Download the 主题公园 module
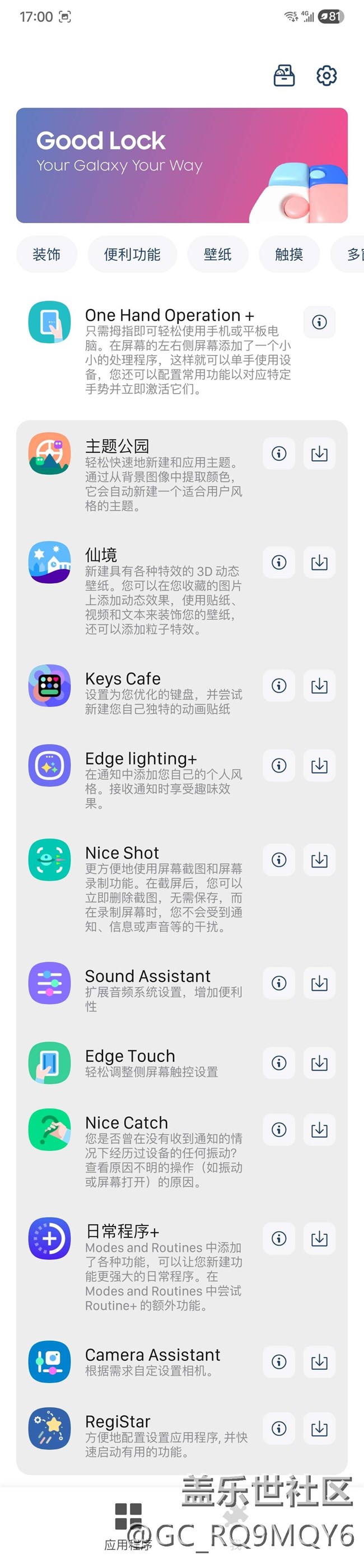 pos(320,453)
